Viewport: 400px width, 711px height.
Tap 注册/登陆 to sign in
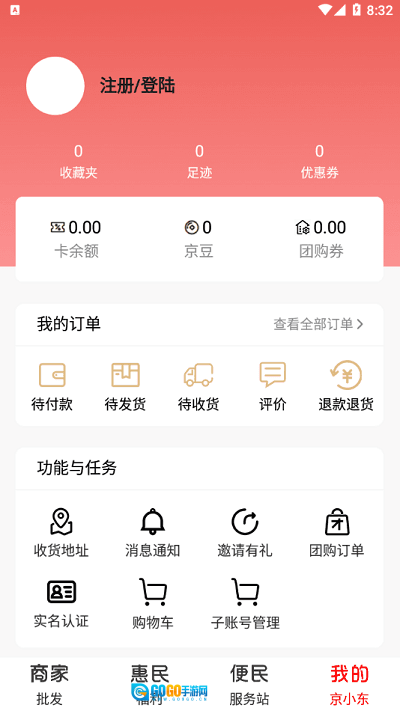click(x=137, y=86)
